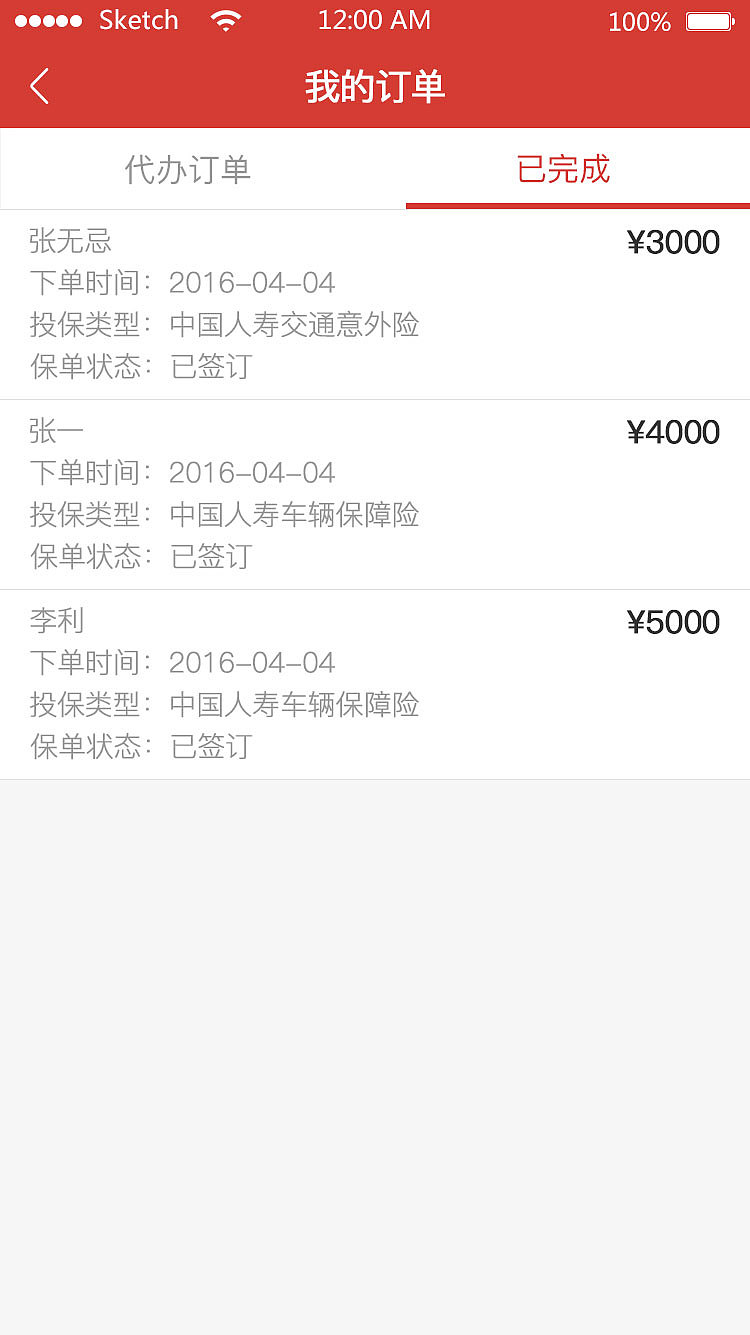Open the order for 张无忌
The width and height of the screenshot is (750, 1335).
pos(375,300)
